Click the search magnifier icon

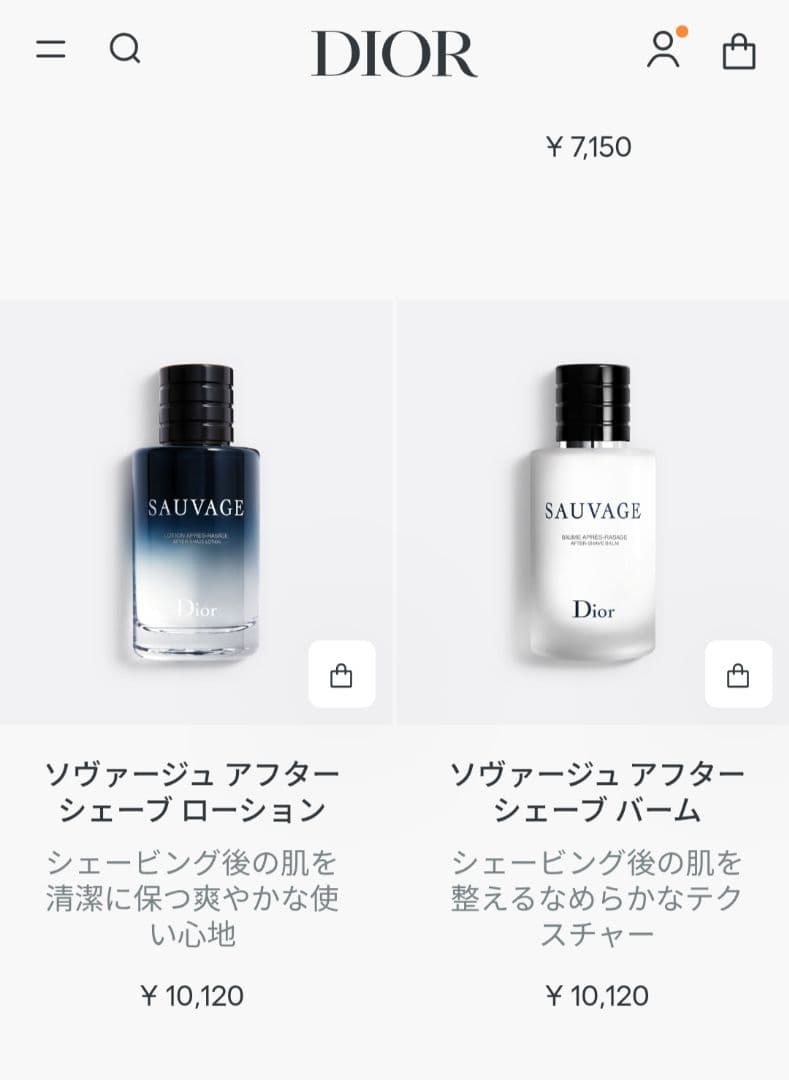pyautogui.click(x=122, y=52)
